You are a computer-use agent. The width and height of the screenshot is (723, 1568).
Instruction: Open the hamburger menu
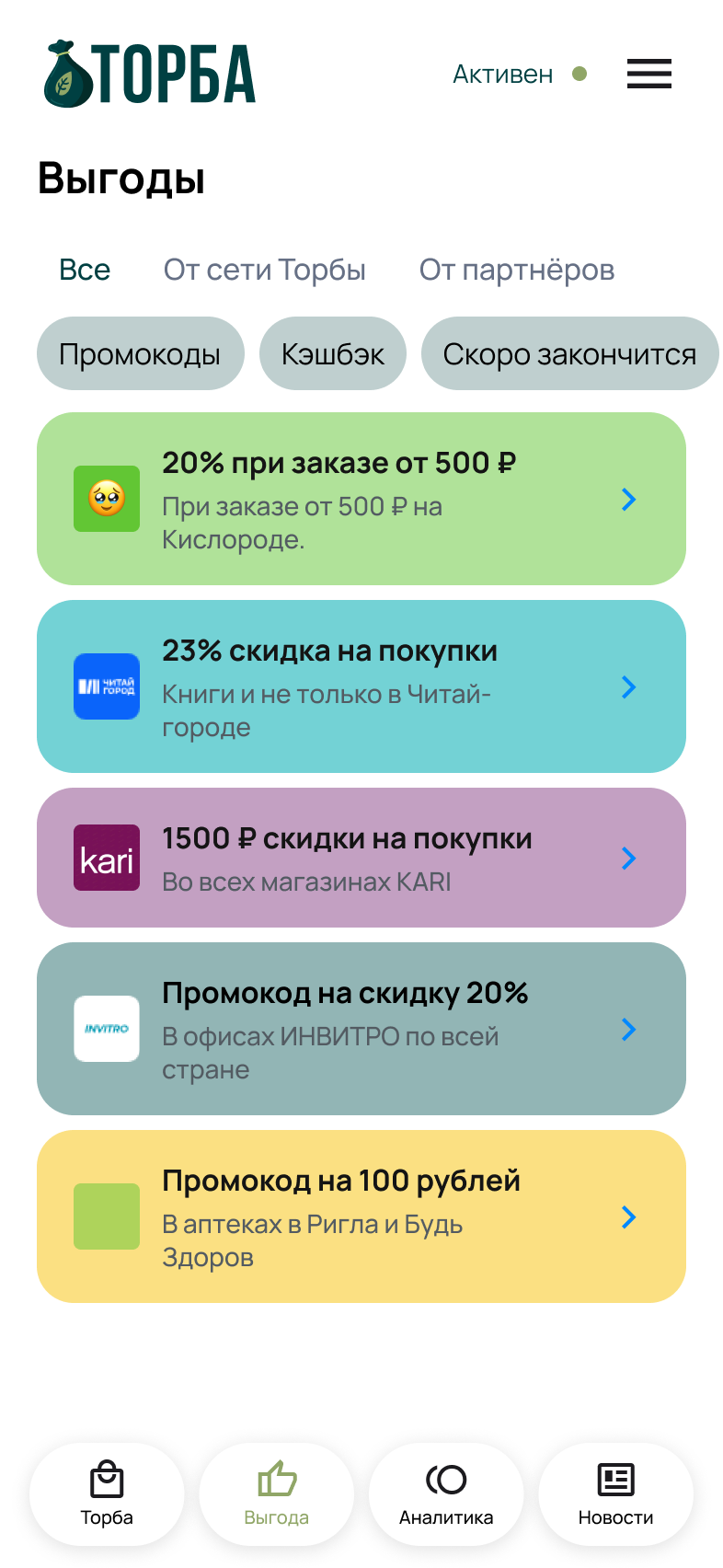(x=648, y=74)
